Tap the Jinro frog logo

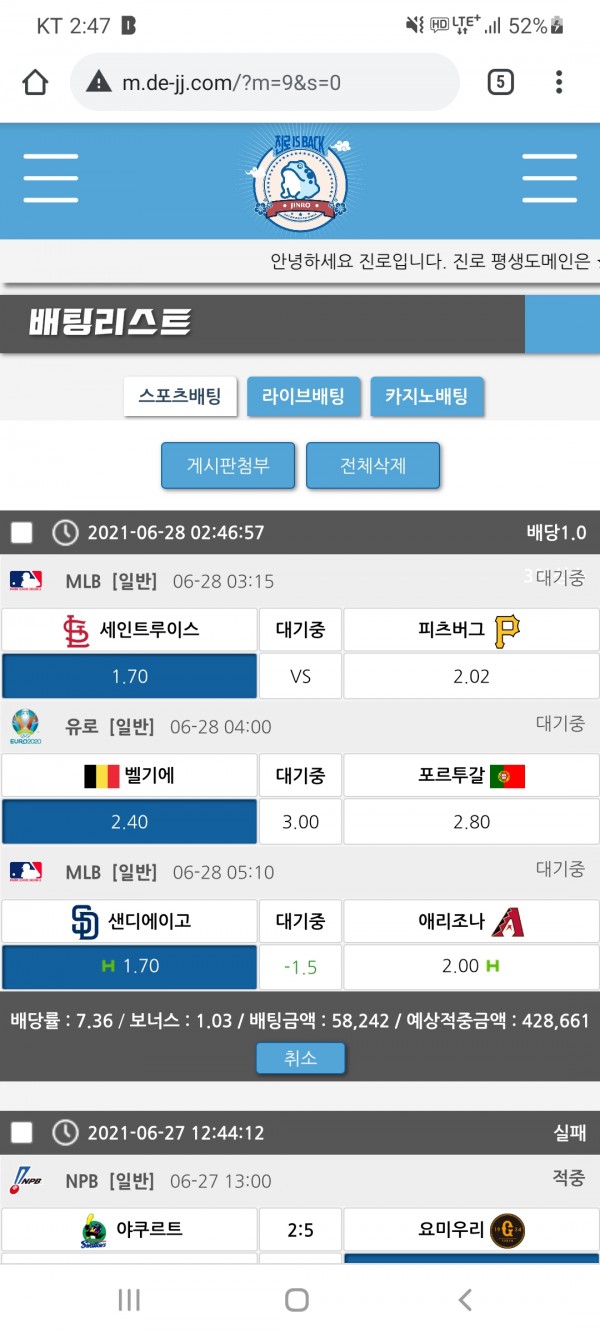298,180
